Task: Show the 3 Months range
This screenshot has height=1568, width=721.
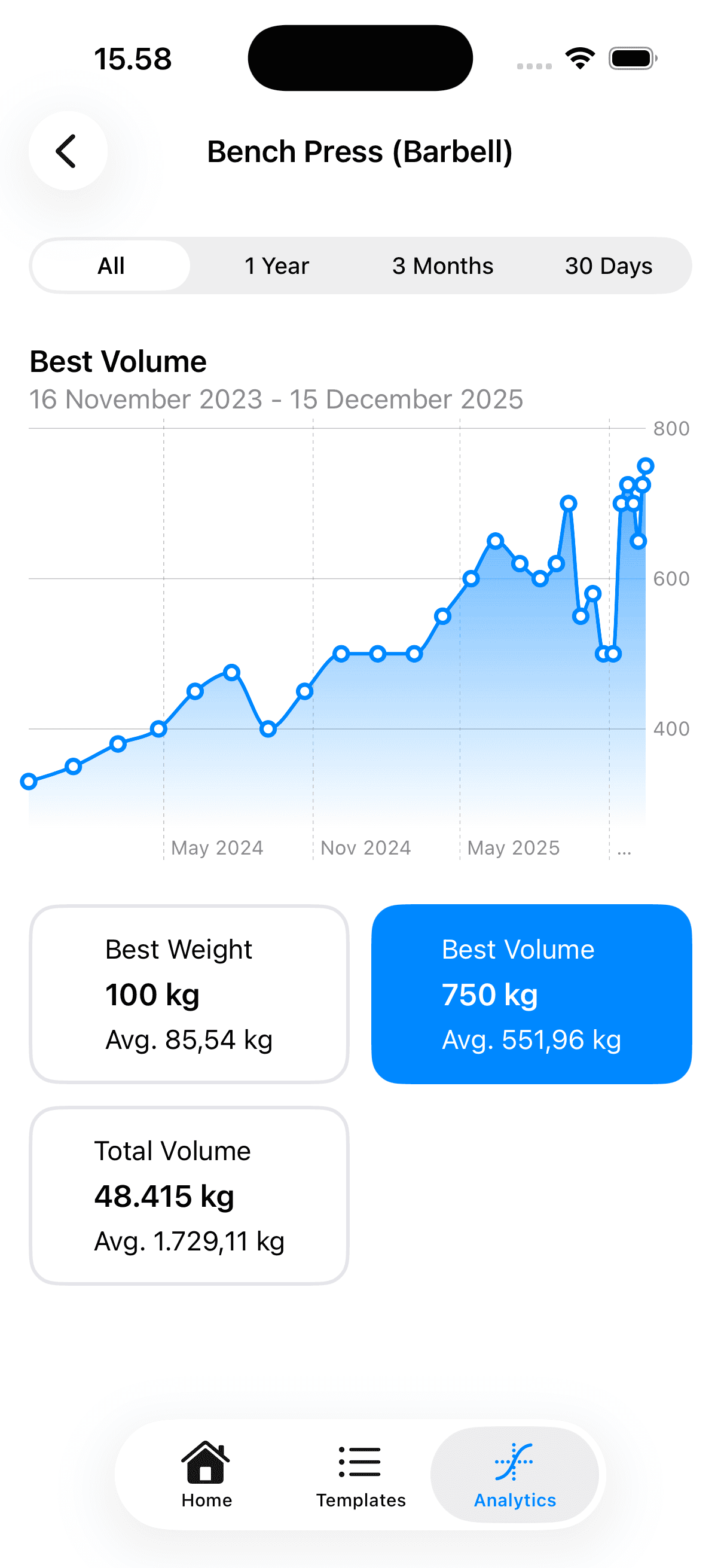Action: [x=442, y=266]
